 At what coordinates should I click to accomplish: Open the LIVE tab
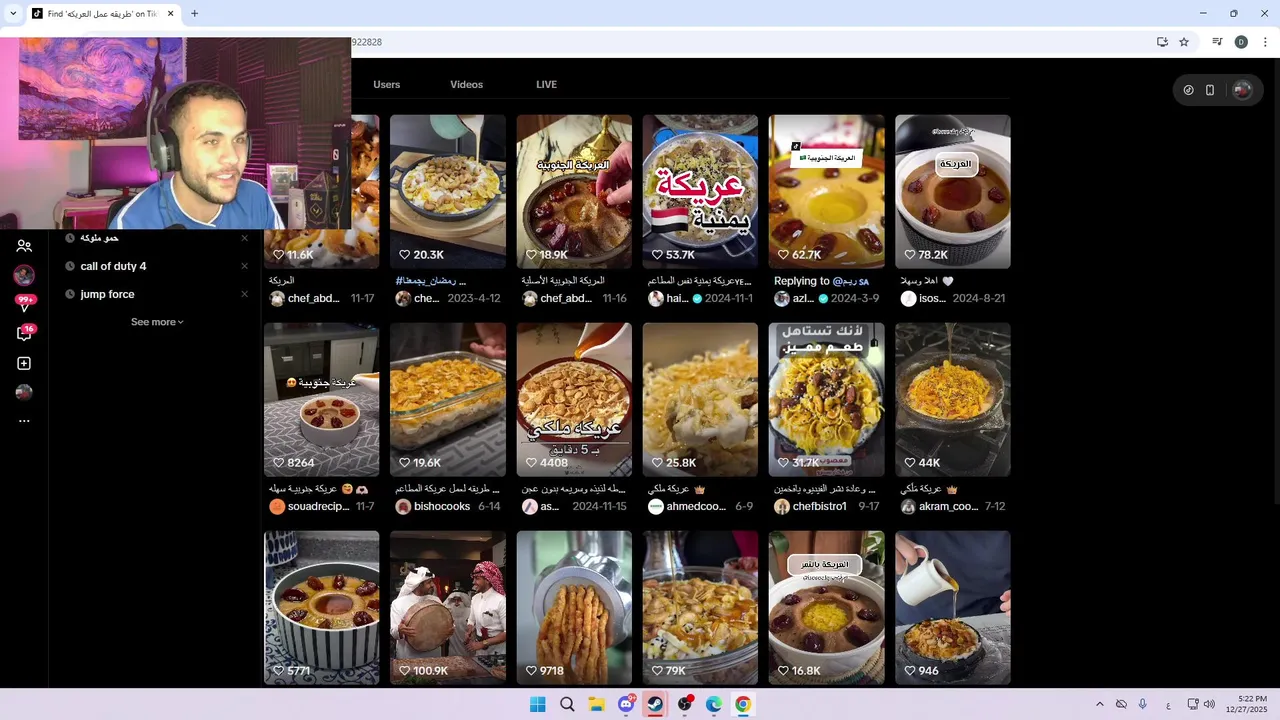[x=546, y=85]
